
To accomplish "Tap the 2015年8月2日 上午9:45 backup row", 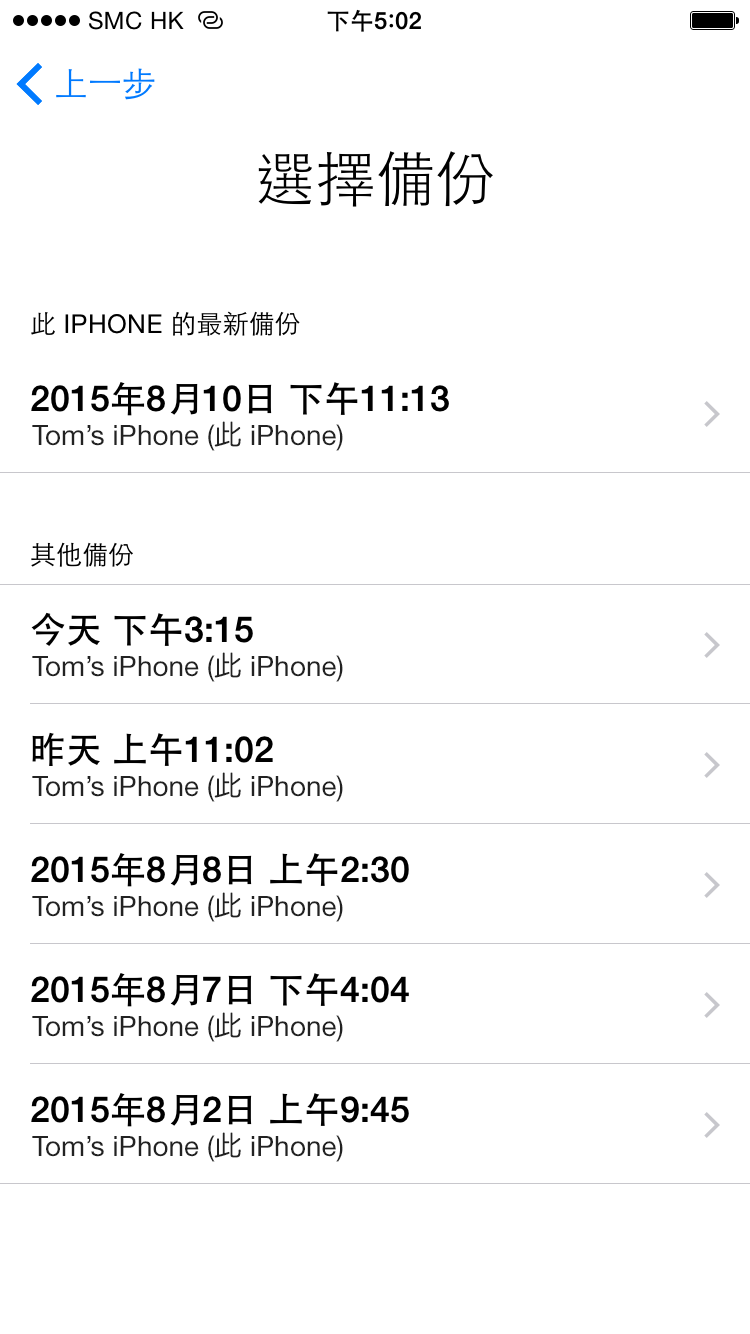I will point(375,1124).
